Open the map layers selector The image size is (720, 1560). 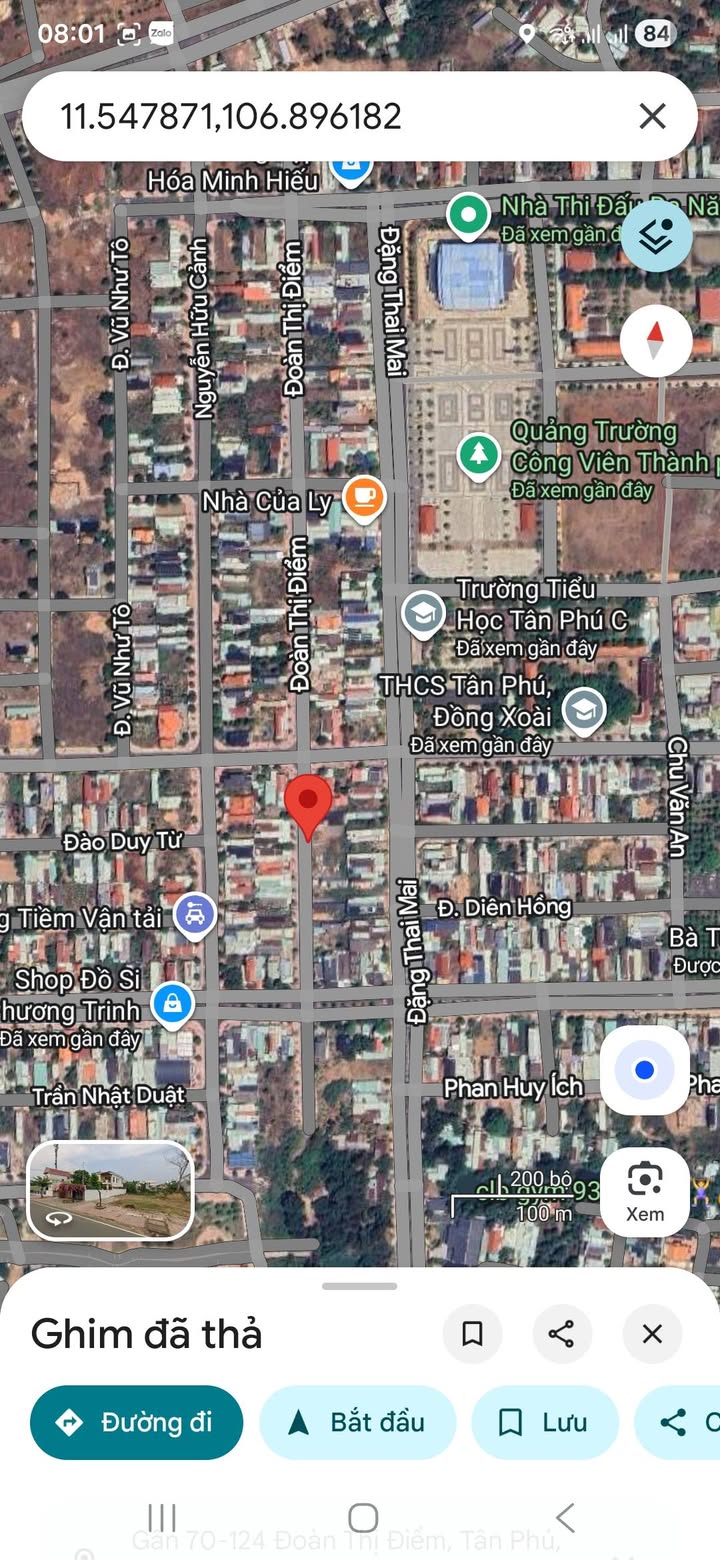[x=656, y=237]
